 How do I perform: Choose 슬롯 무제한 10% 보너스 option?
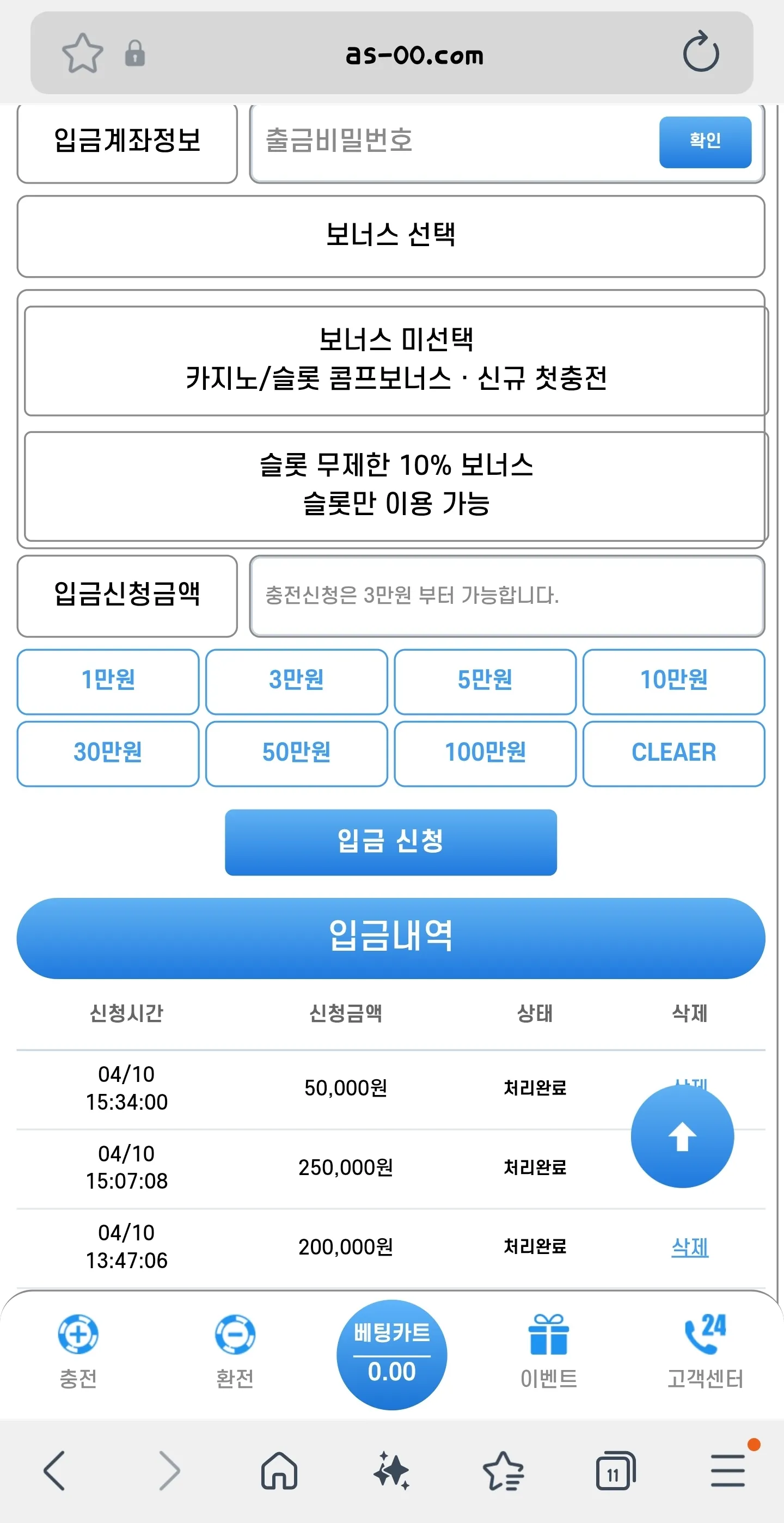396,486
